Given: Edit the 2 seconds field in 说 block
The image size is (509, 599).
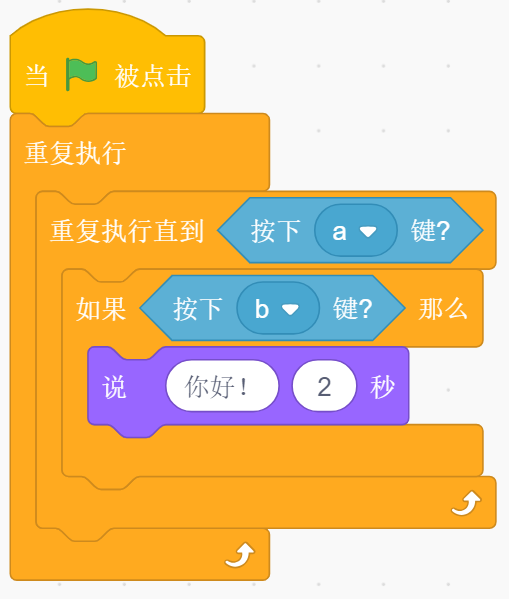Looking at the screenshot, I should coord(324,386).
